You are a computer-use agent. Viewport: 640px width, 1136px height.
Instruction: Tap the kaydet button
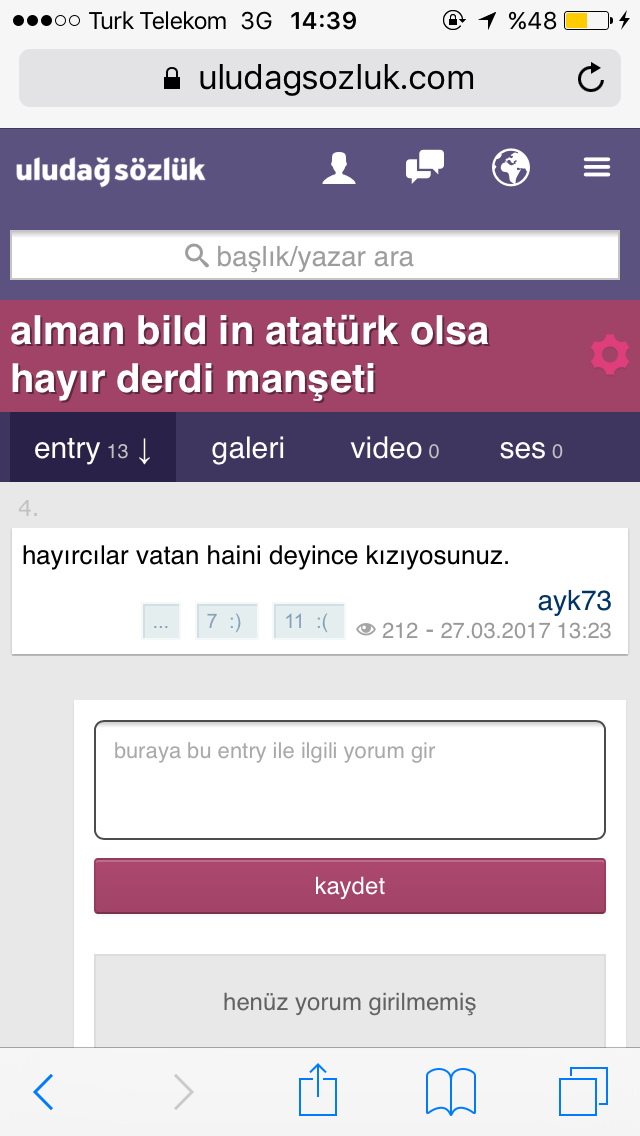[350, 886]
